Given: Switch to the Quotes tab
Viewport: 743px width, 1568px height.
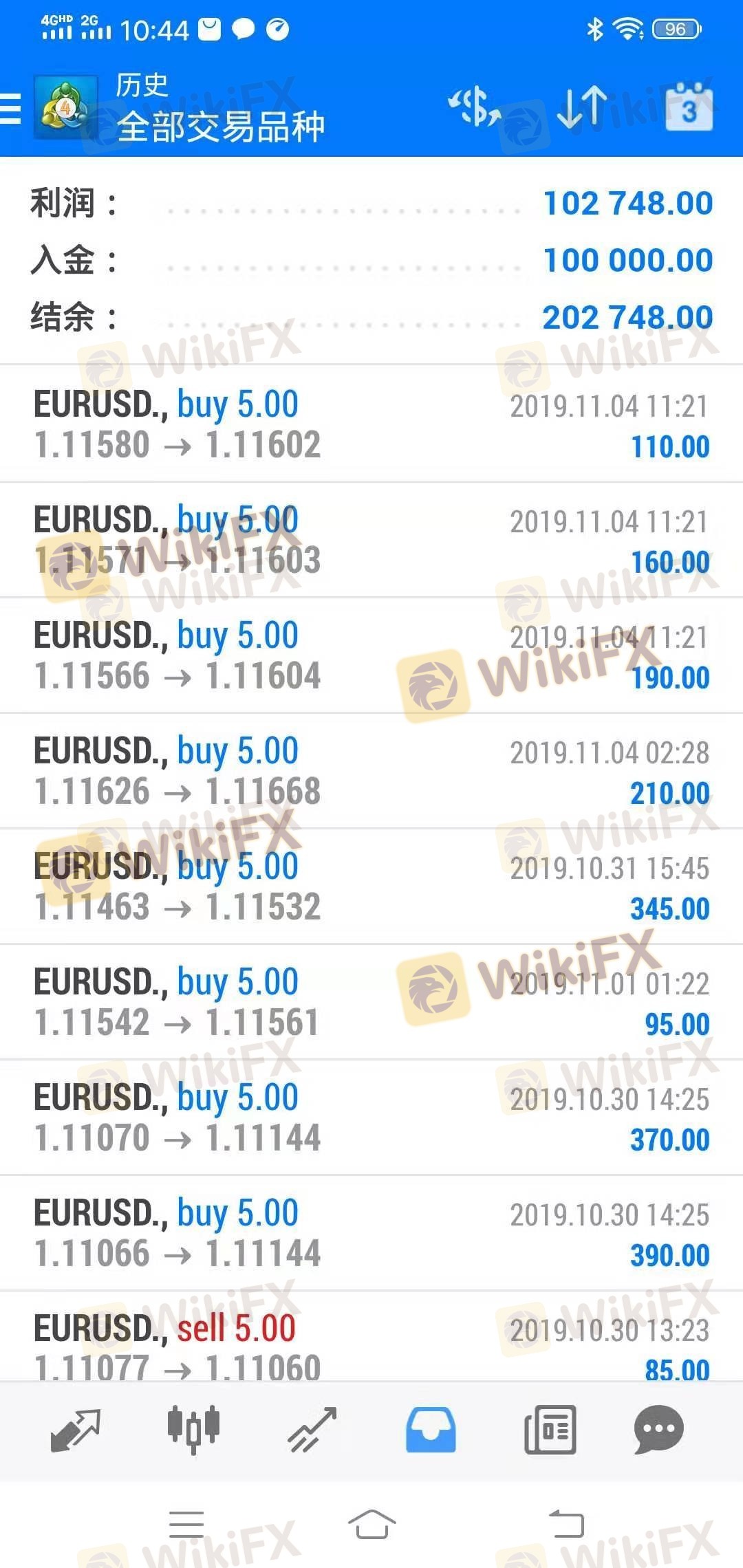Looking at the screenshot, I should pos(76,1430).
